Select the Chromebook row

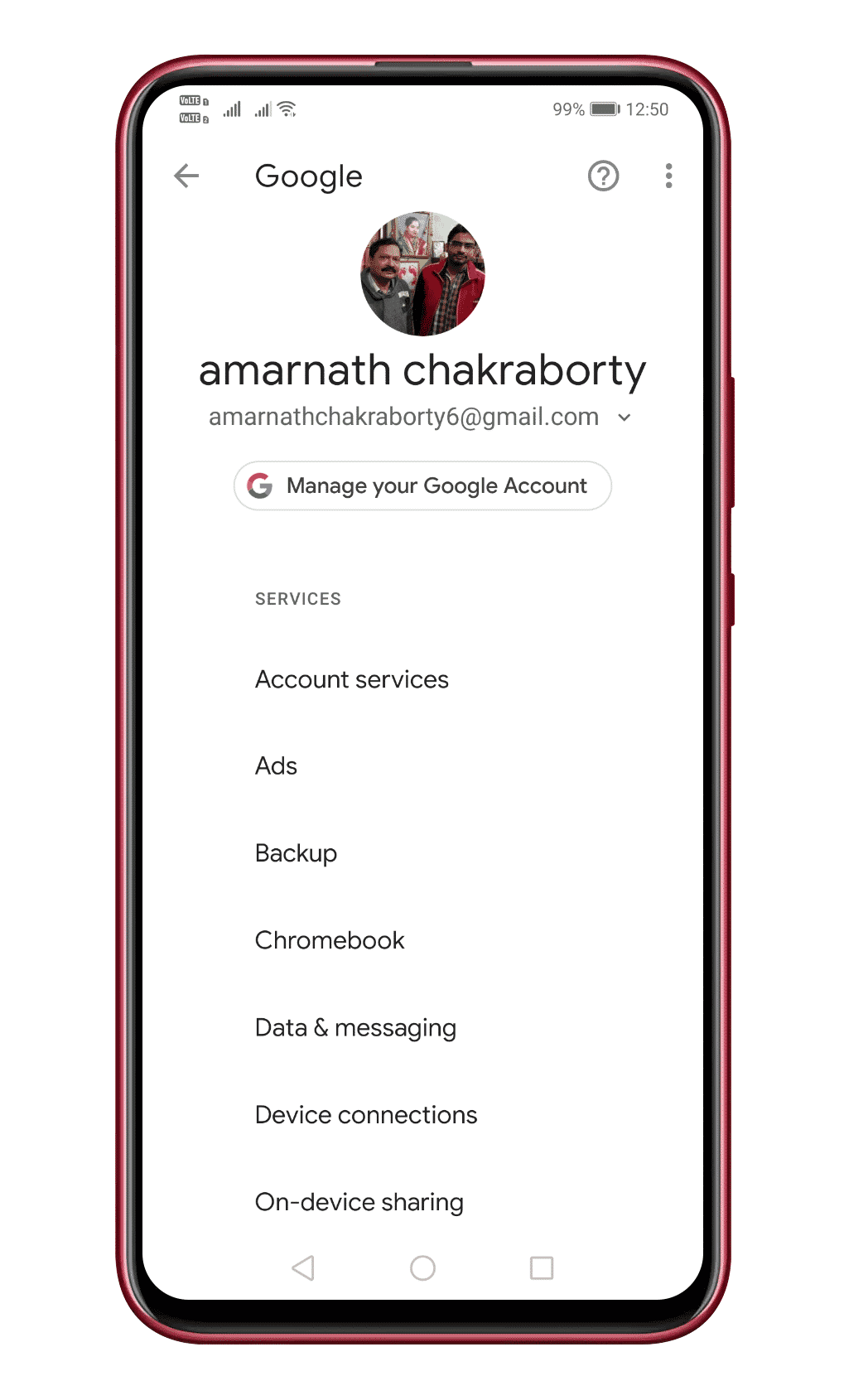pos(330,940)
